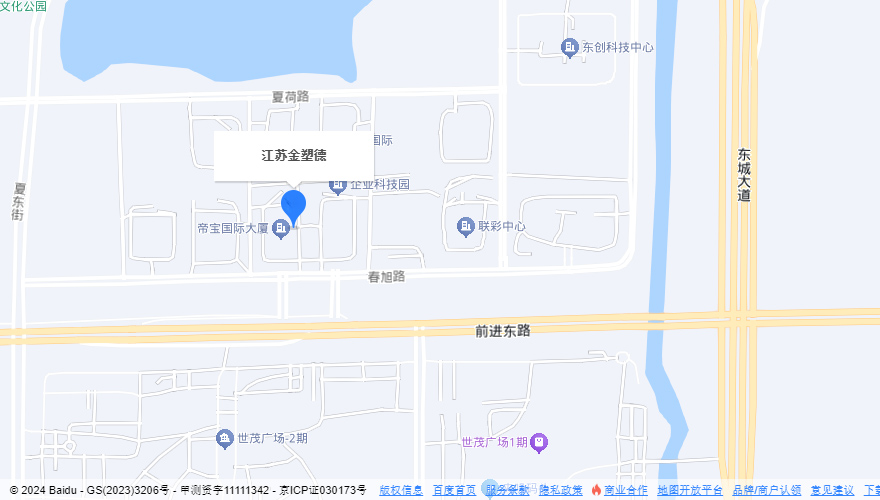Open the 服务条款 link
The height and width of the screenshot is (500, 880).
click(x=508, y=490)
